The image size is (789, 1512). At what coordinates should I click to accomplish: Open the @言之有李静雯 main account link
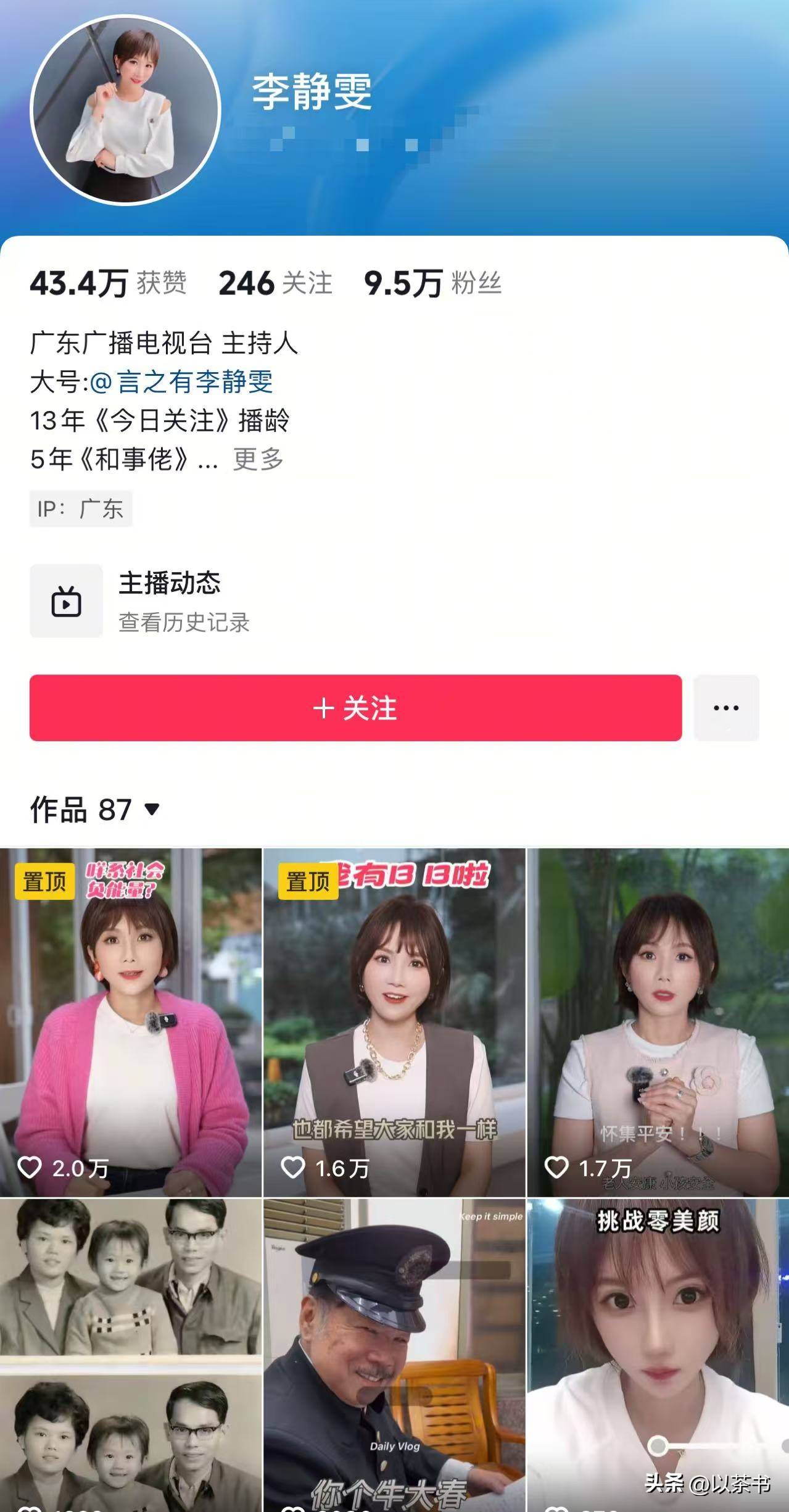pos(181,382)
